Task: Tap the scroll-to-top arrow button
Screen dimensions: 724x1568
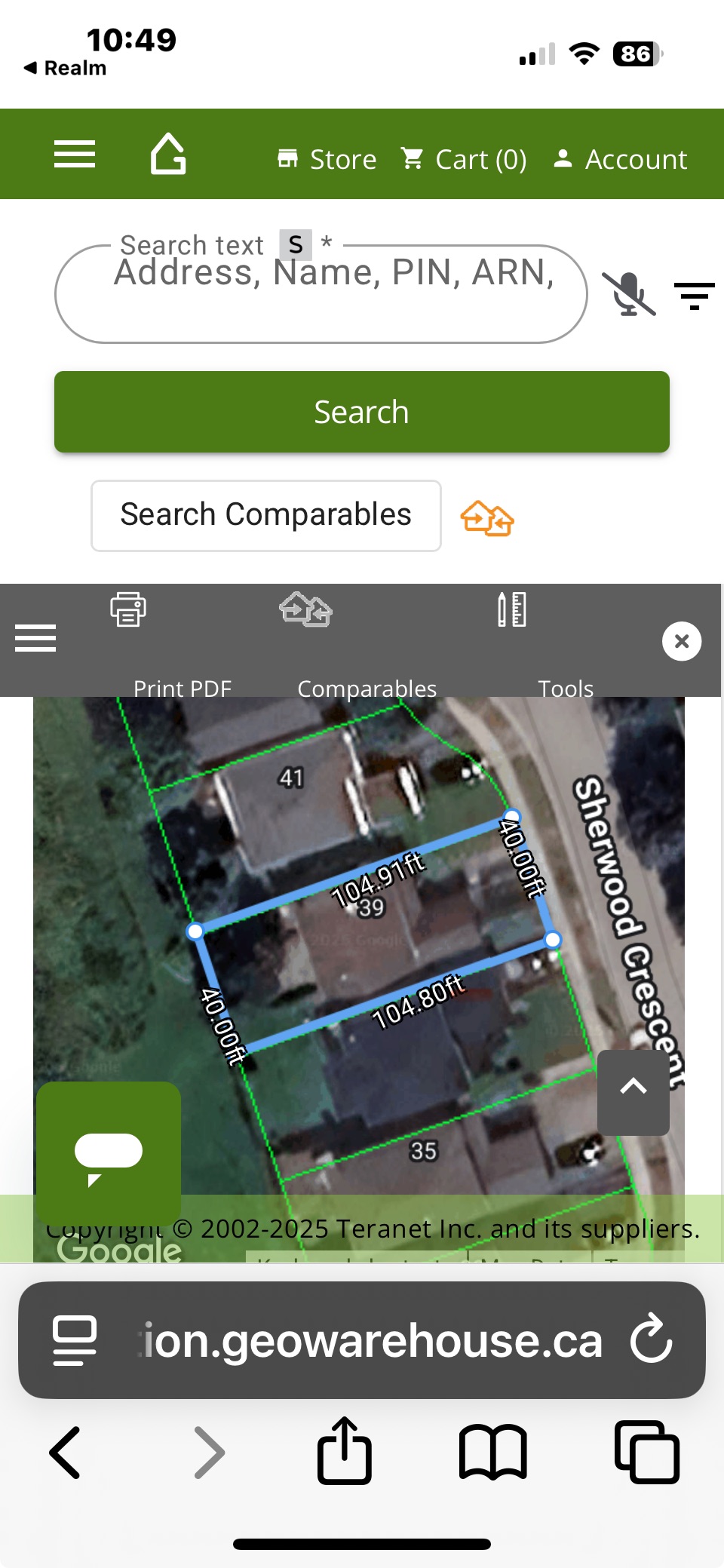Action: (x=633, y=1092)
